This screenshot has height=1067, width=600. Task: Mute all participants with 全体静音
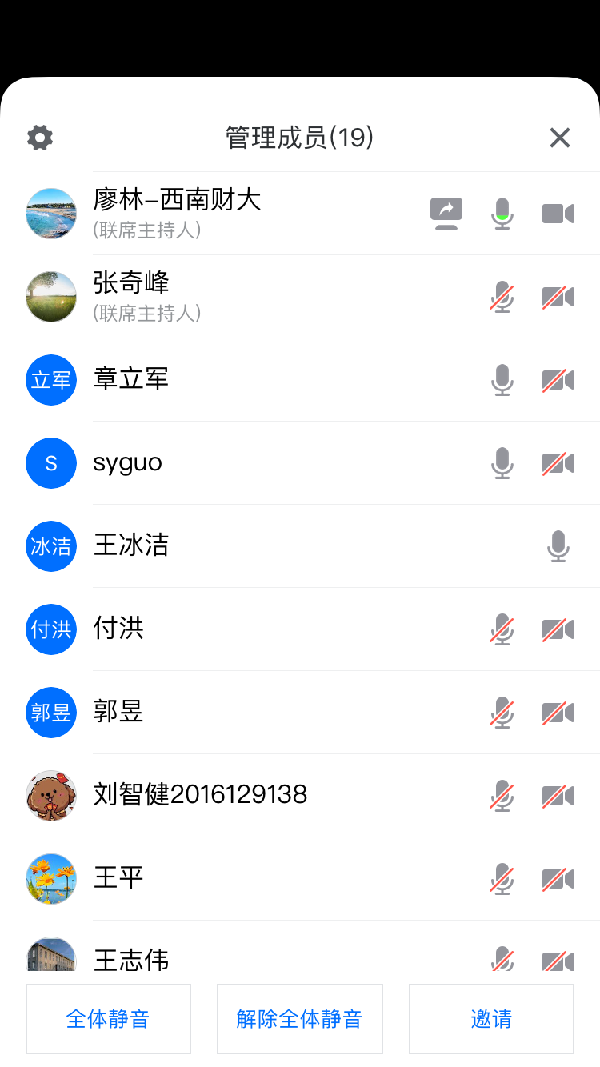pyautogui.click(x=108, y=1019)
